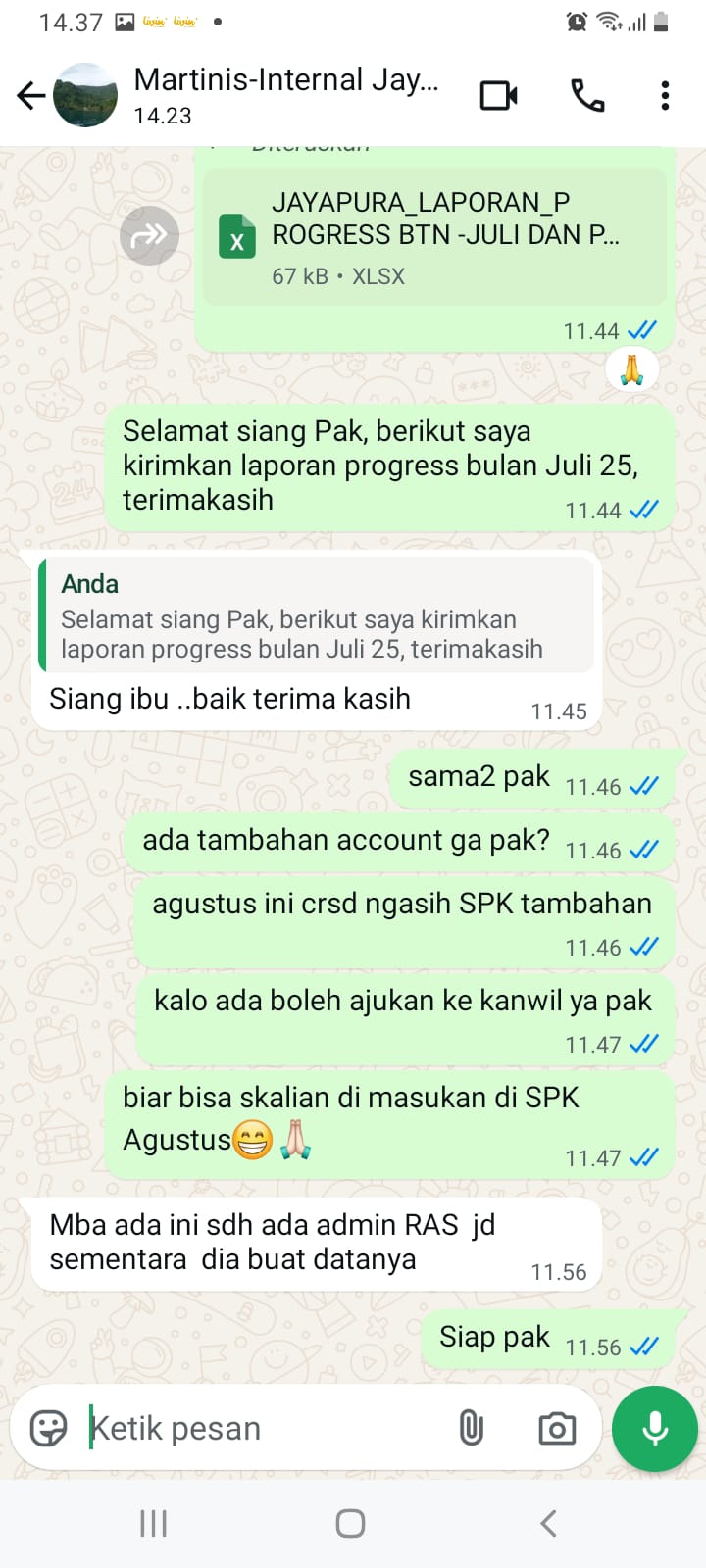The image size is (706, 1568).
Task: View the praying hands reaction
Action: [631, 369]
